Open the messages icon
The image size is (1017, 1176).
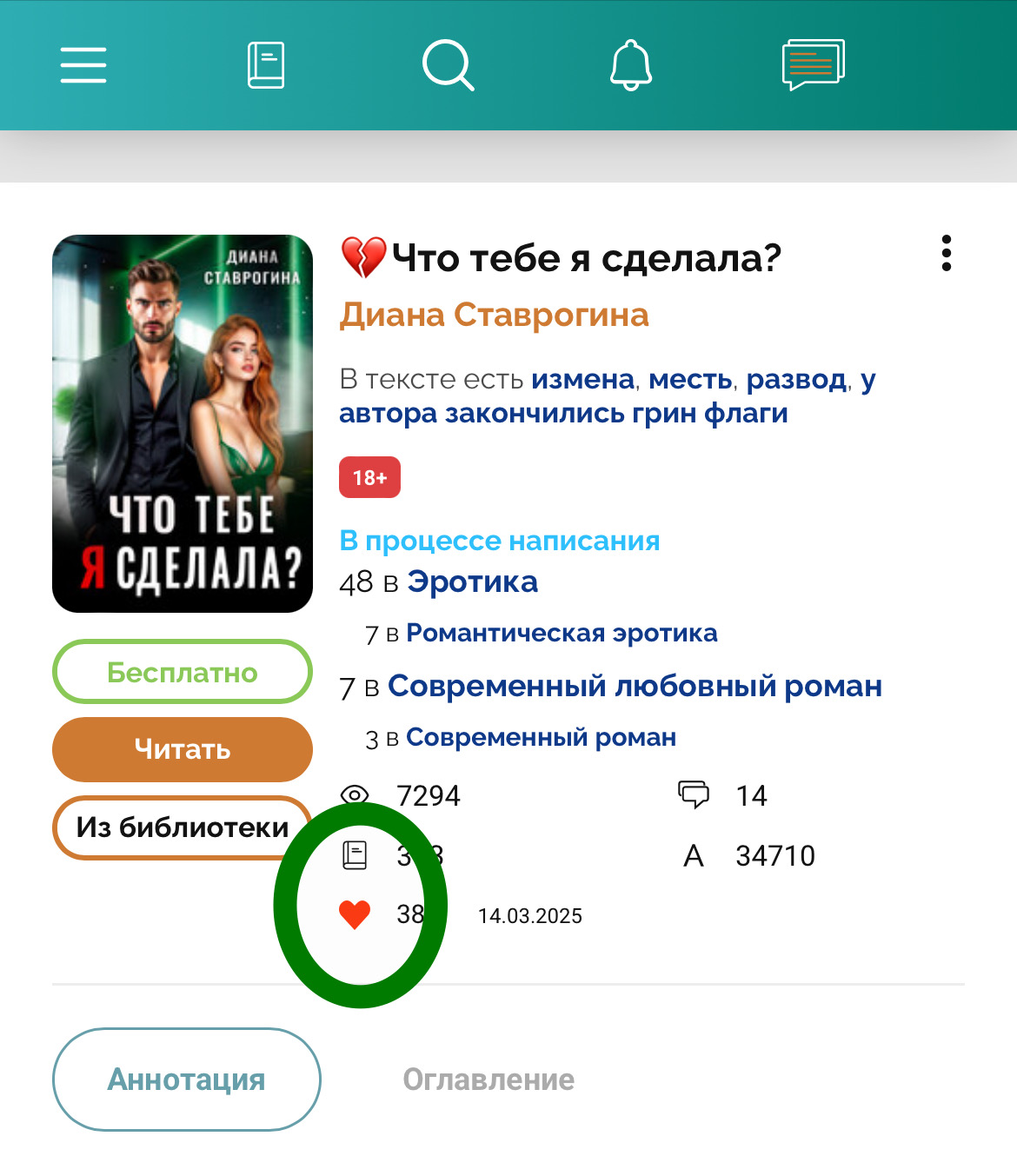[x=813, y=65]
